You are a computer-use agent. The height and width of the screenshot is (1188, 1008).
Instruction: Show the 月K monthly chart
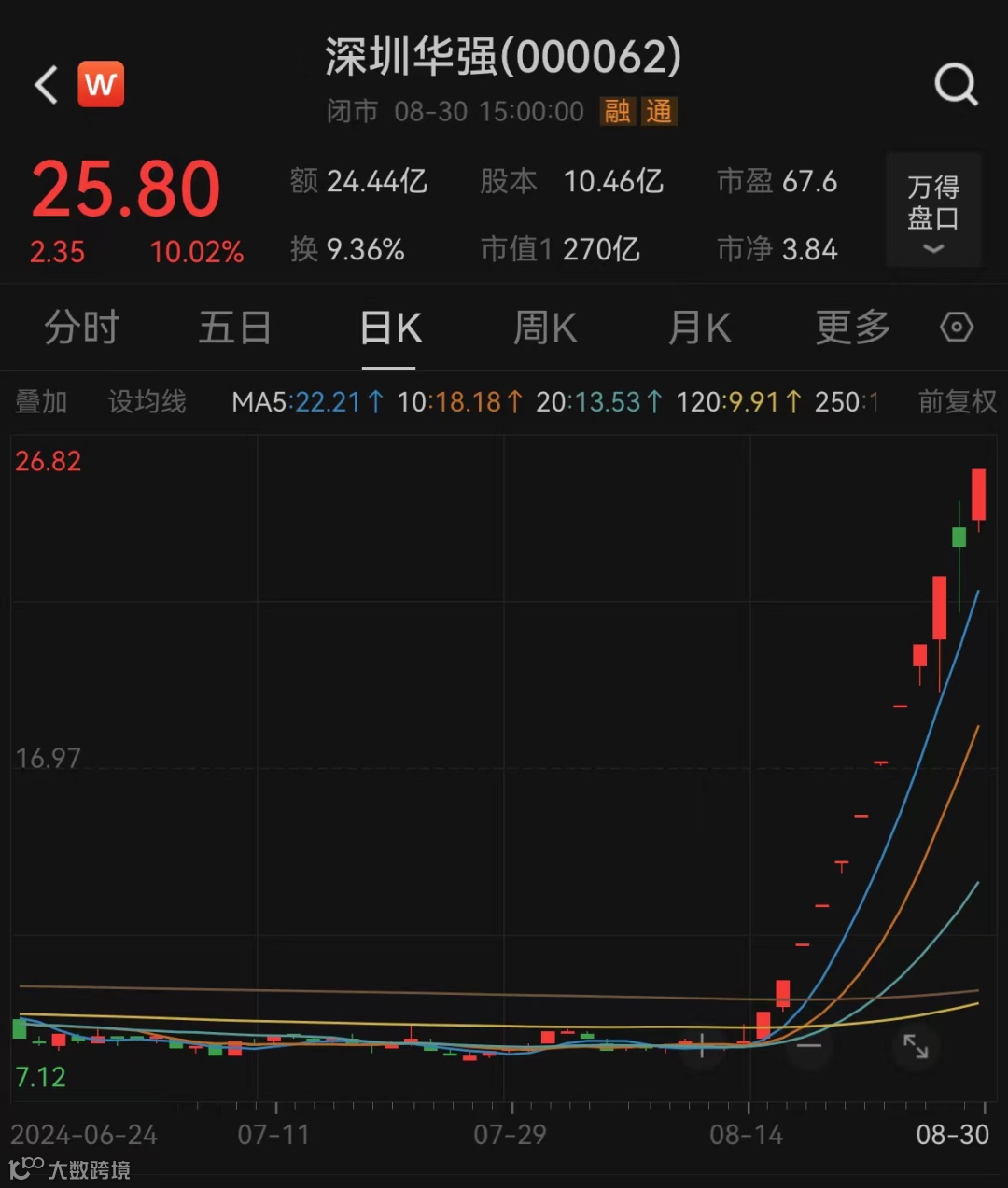(699, 328)
